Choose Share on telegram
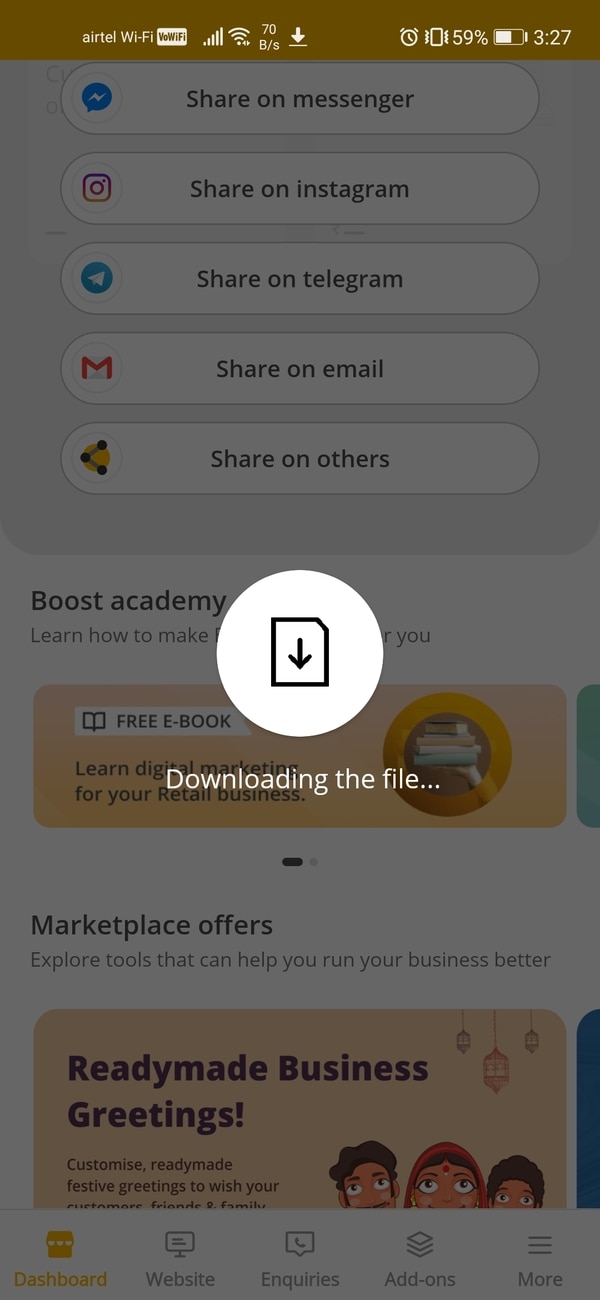Viewport: 600px width, 1300px height. click(x=300, y=279)
